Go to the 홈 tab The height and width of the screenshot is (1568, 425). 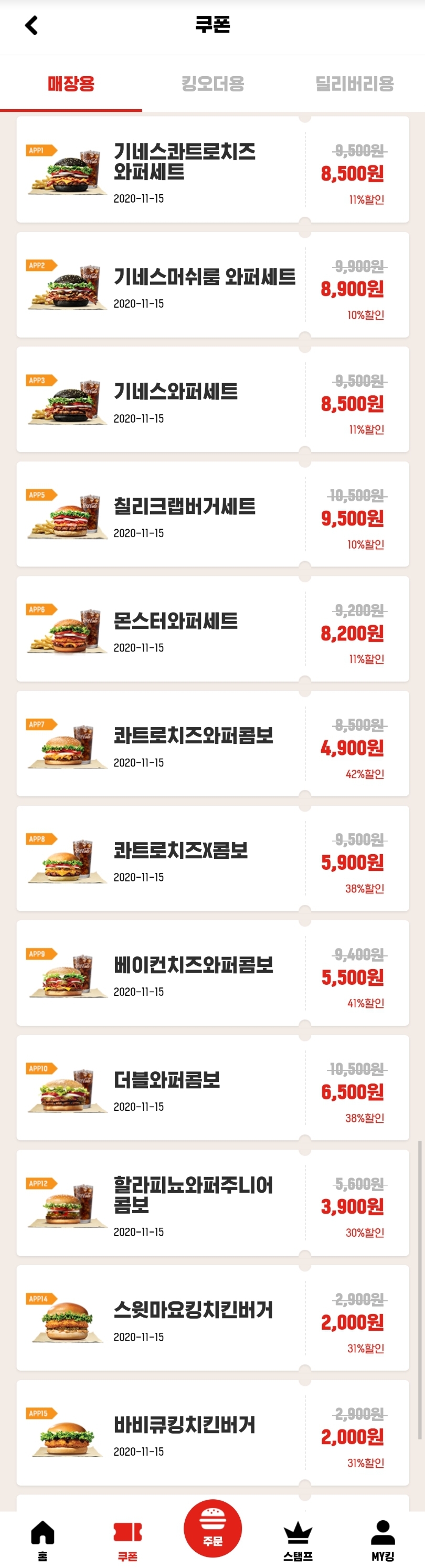pos(42,1539)
